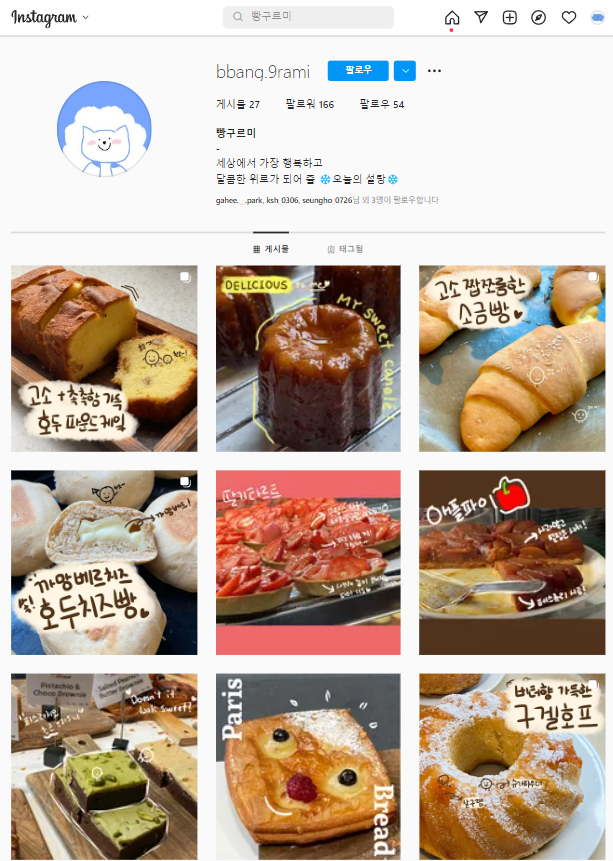
Task: Follow bbang.9rami with the 팔로우 button
Action: 358,71
